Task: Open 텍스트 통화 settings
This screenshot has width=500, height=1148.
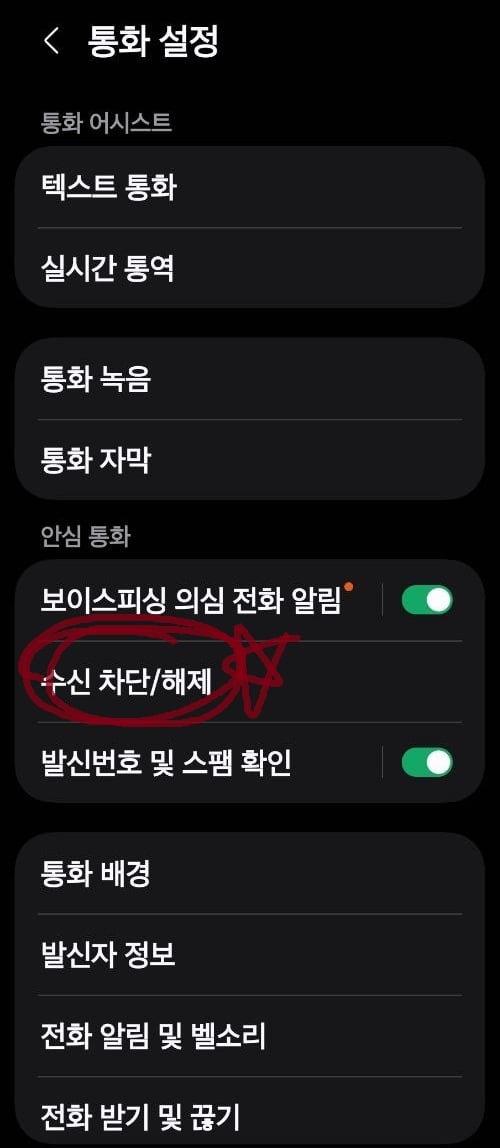Action: (x=249, y=187)
